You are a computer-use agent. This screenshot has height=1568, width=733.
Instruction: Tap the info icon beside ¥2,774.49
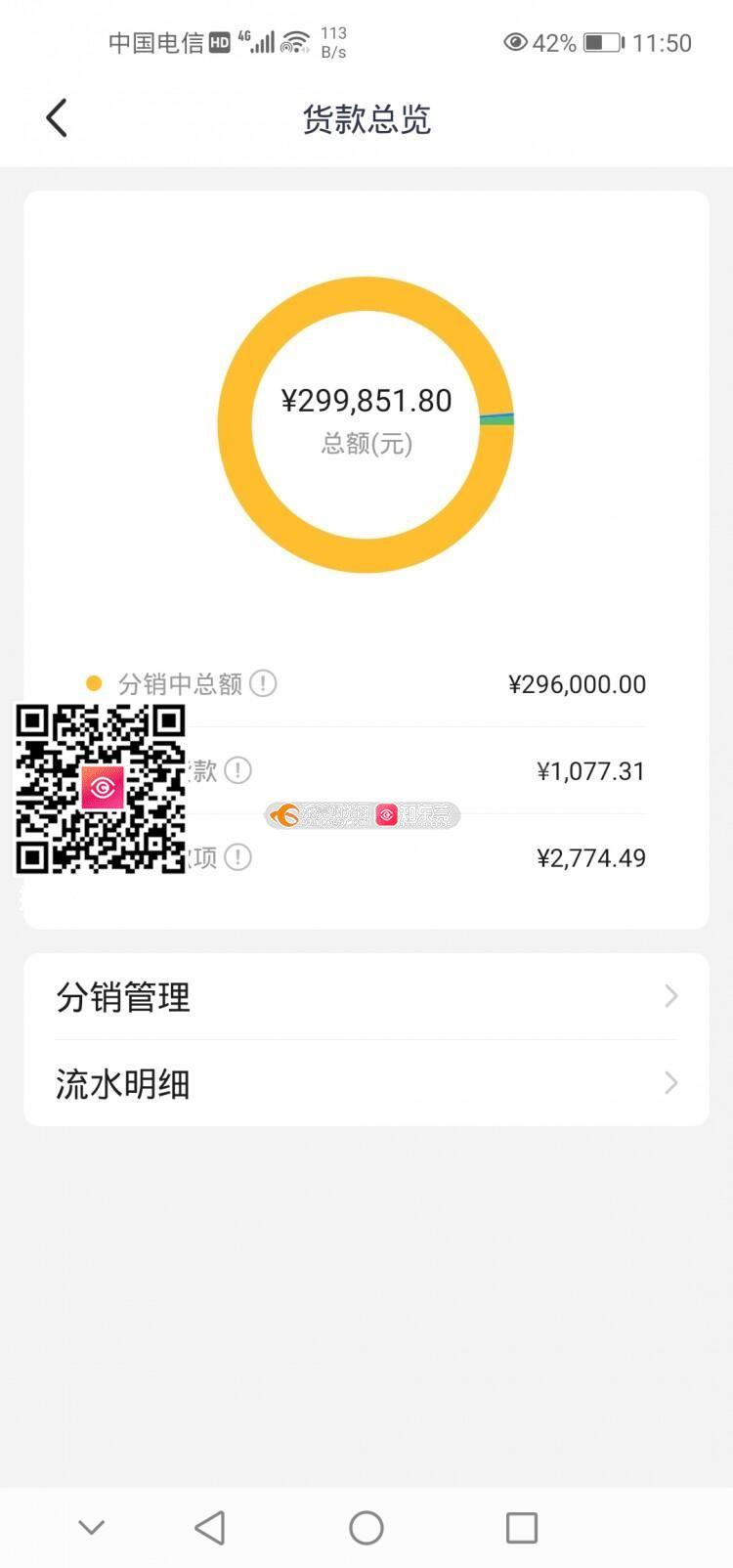pyautogui.click(x=237, y=857)
